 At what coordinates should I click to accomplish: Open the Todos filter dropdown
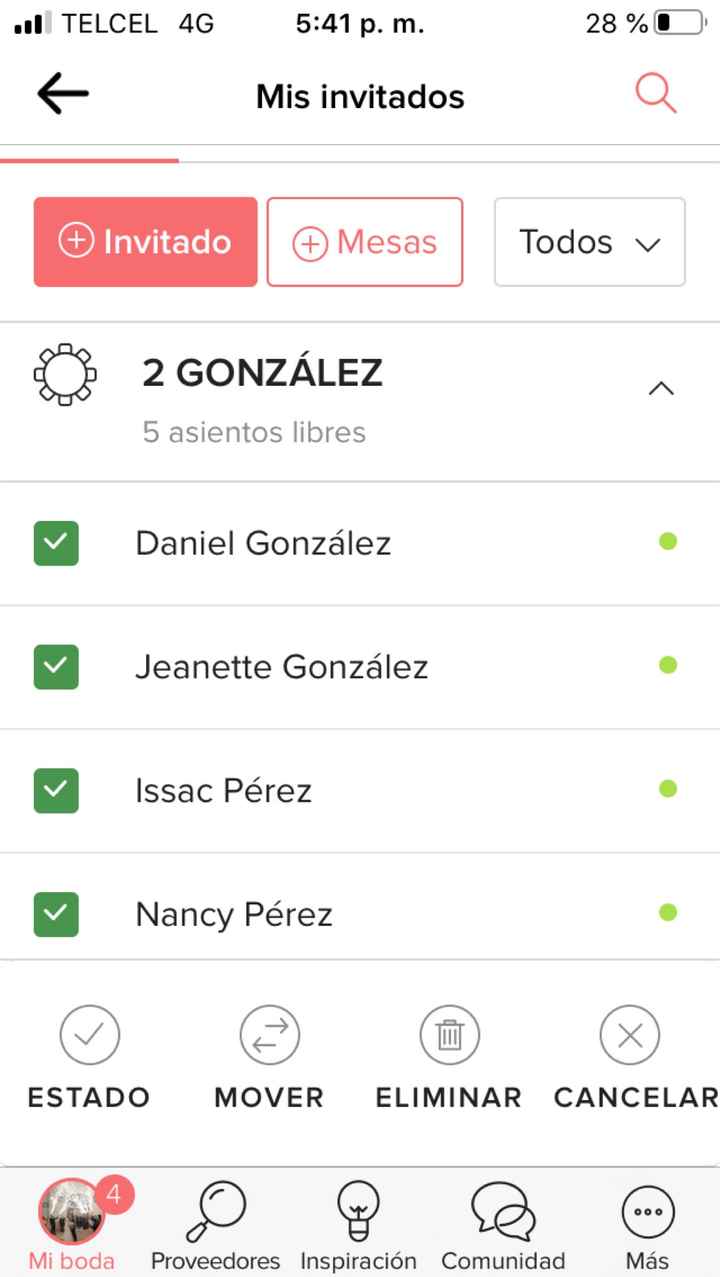coord(589,242)
